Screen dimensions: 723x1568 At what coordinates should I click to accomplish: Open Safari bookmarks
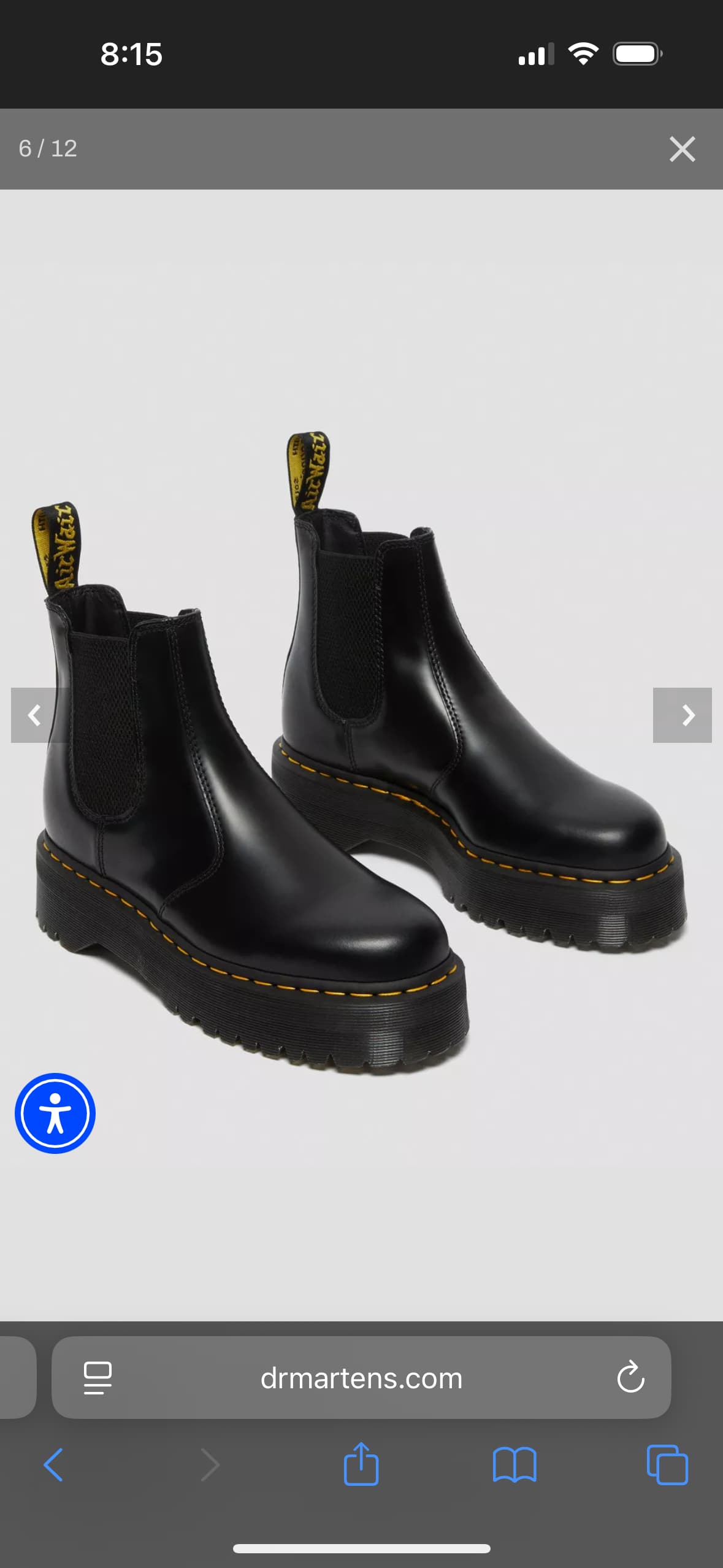[x=515, y=1465]
